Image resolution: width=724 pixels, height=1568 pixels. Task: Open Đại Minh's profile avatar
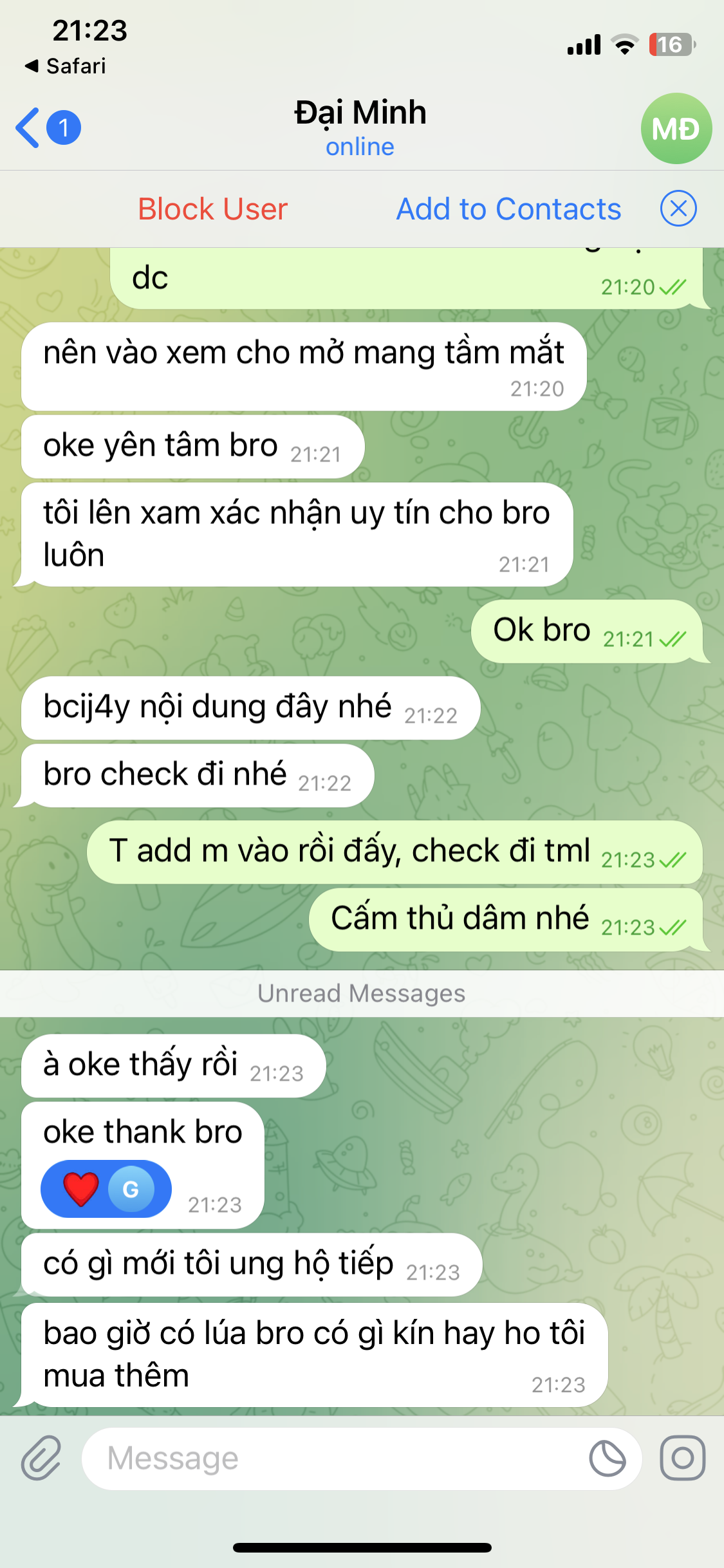[x=676, y=129]
